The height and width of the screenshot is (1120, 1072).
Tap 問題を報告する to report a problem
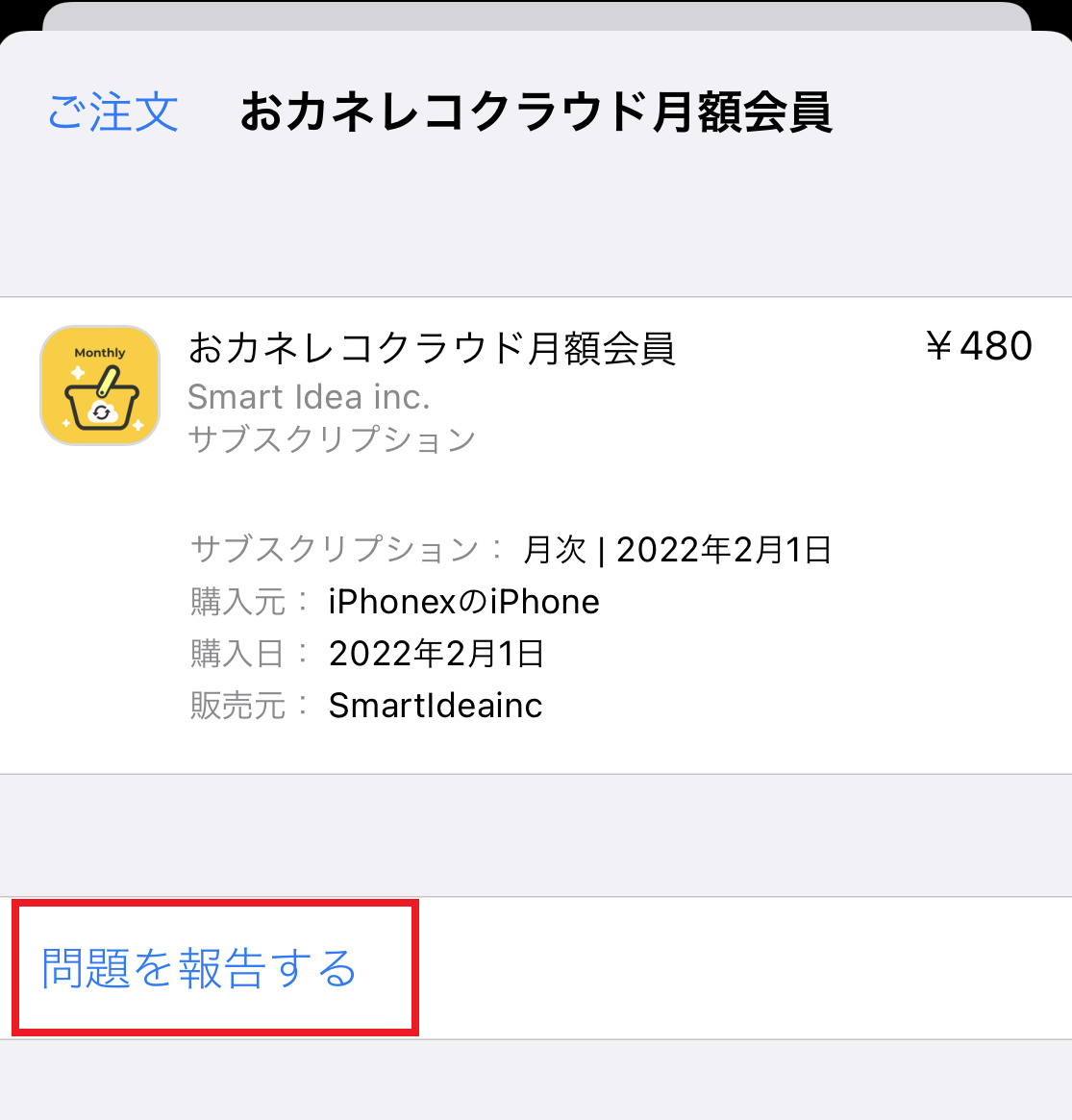[x=199, y=968]
